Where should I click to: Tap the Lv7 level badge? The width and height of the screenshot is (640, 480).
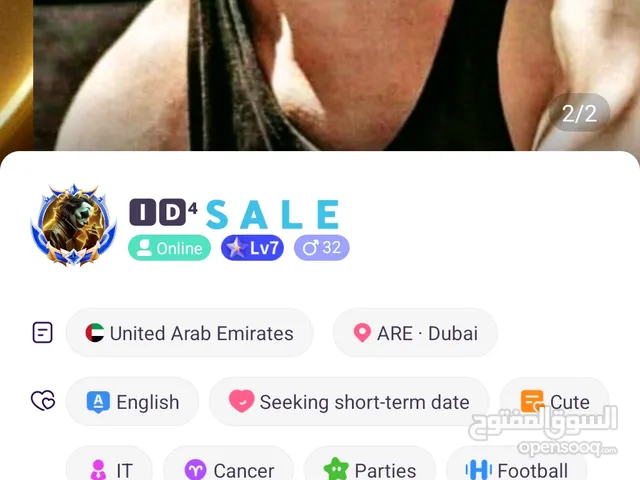pyautogui.click(x=253, y=248)
